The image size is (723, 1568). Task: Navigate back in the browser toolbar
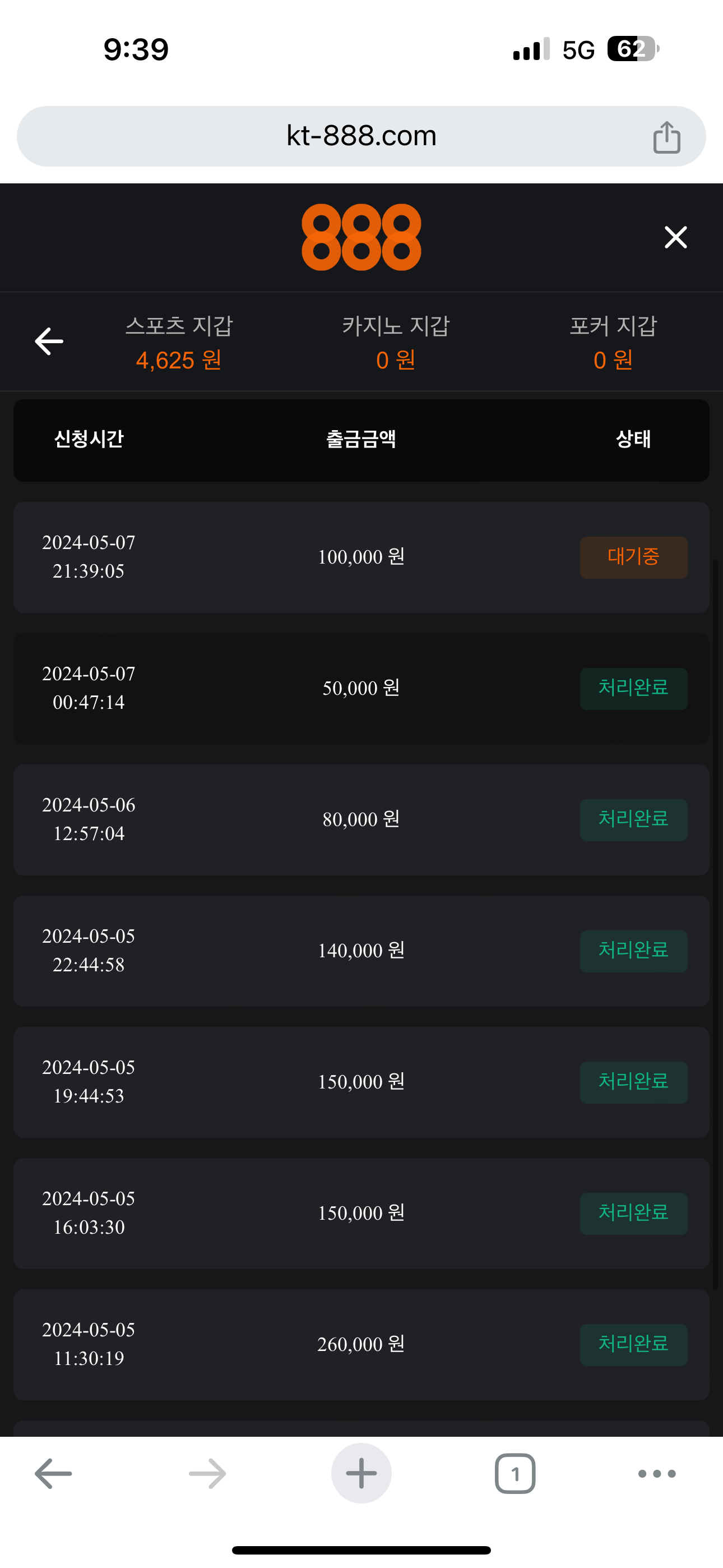point(54,1473)
